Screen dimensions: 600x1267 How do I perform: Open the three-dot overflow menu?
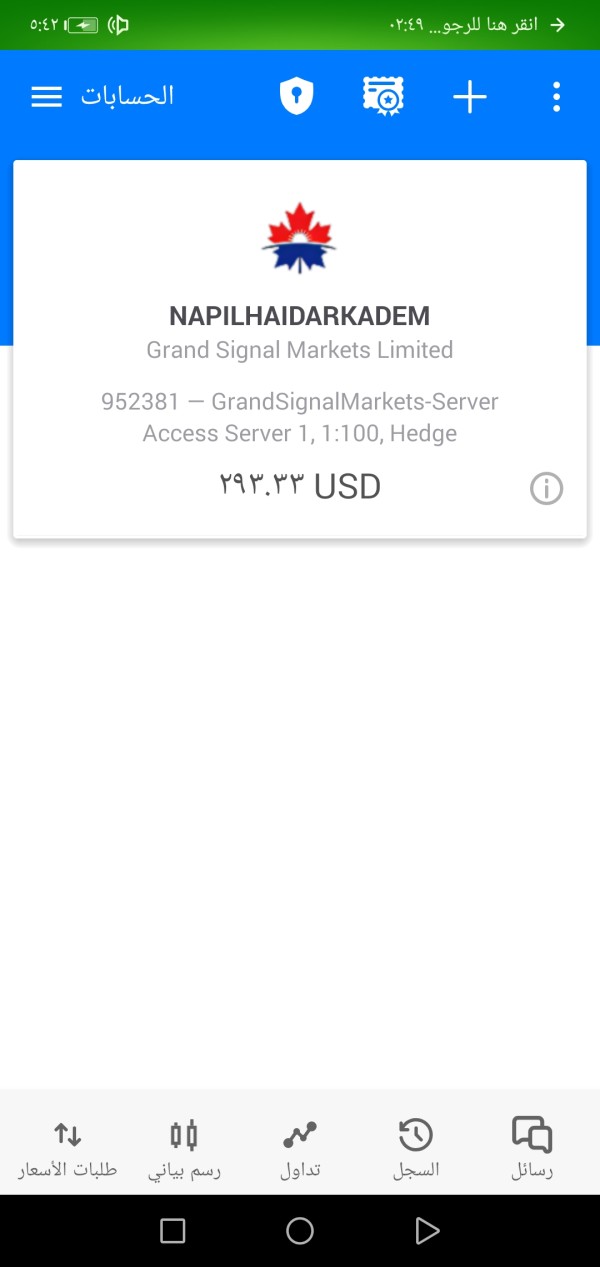click(x=556, y=97)
